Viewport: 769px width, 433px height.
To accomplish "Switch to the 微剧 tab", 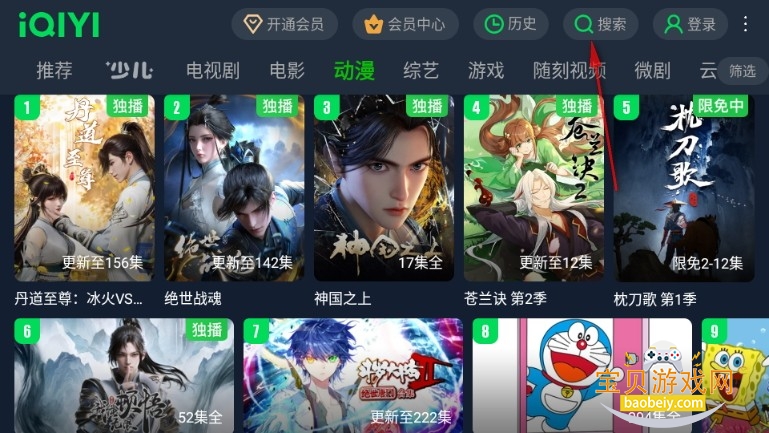I will point(652,71).
